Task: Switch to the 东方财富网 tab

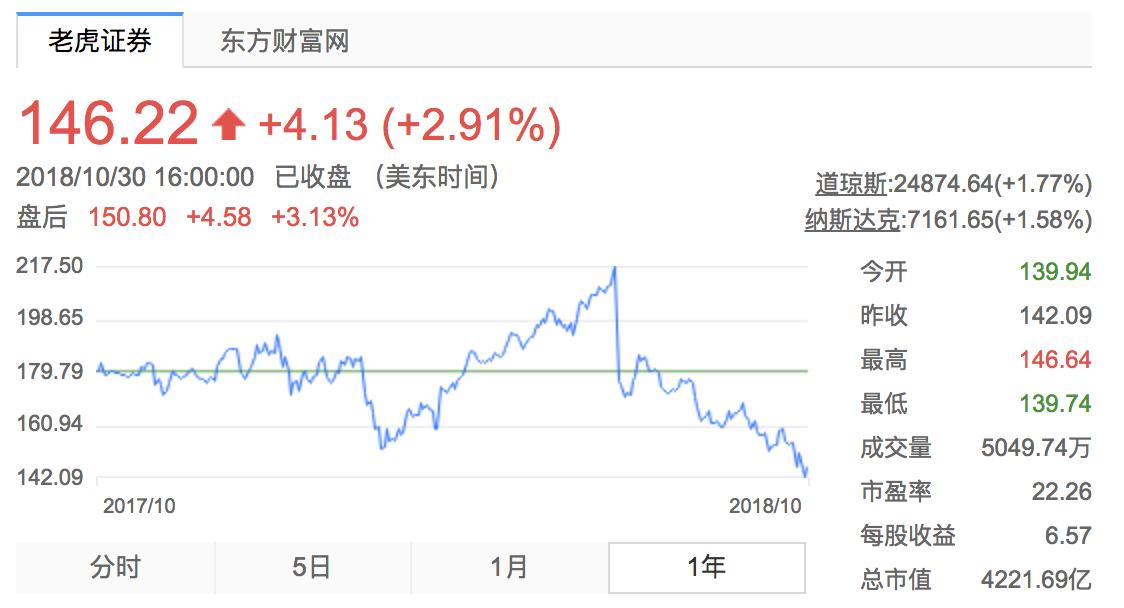Action: 285,41
